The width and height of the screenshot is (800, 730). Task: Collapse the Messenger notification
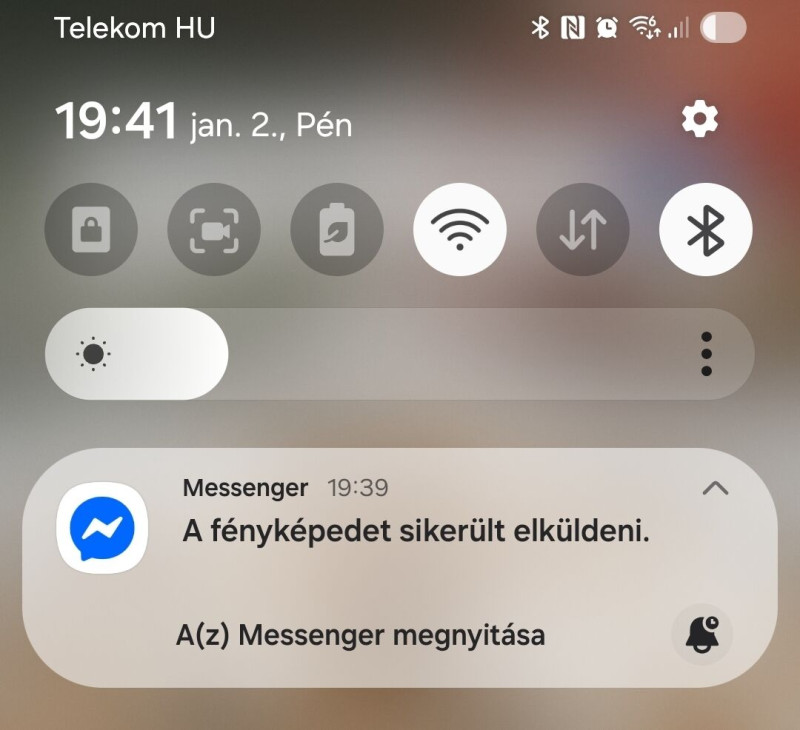[x=716, y=488]
